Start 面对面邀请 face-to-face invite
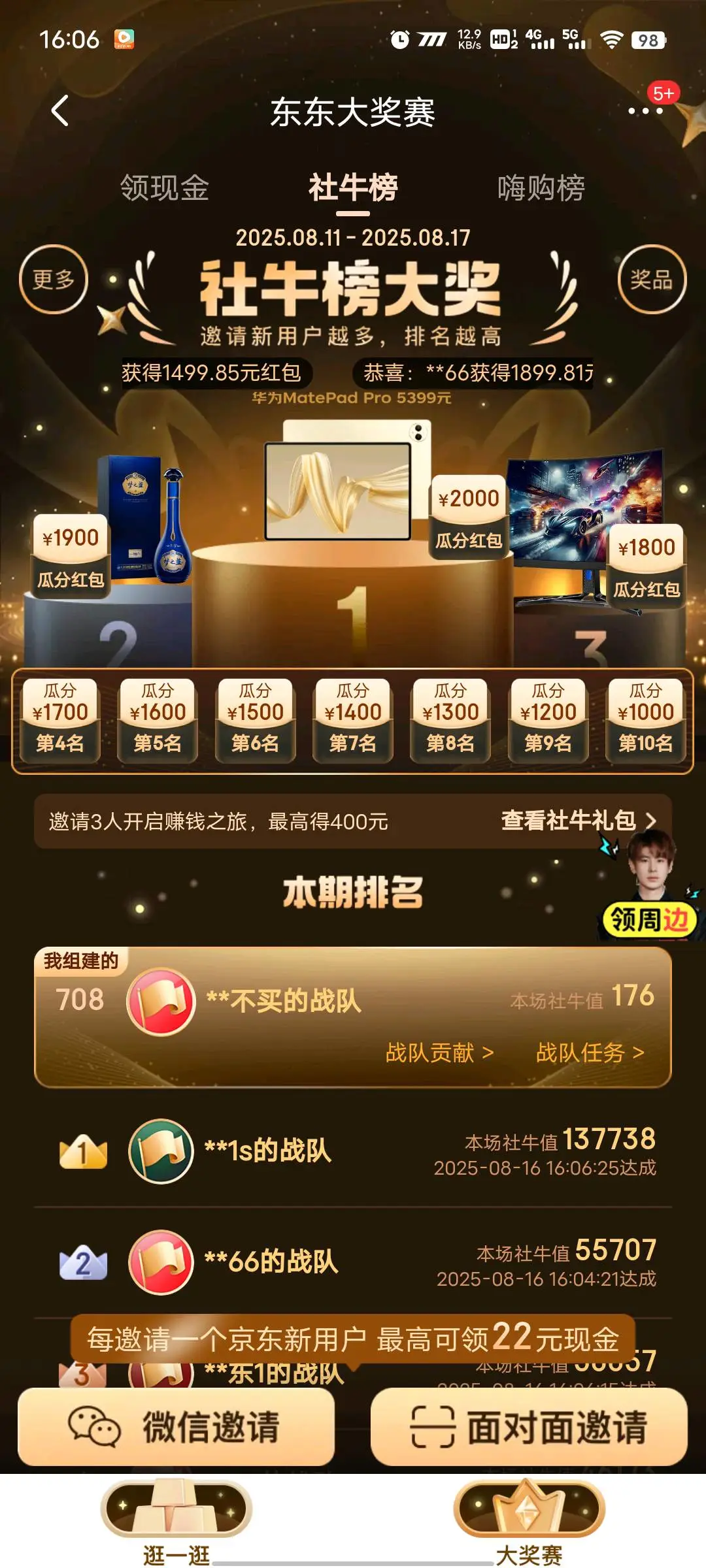This screenshot has width=706, height=1568. [x=528, y=1427]
